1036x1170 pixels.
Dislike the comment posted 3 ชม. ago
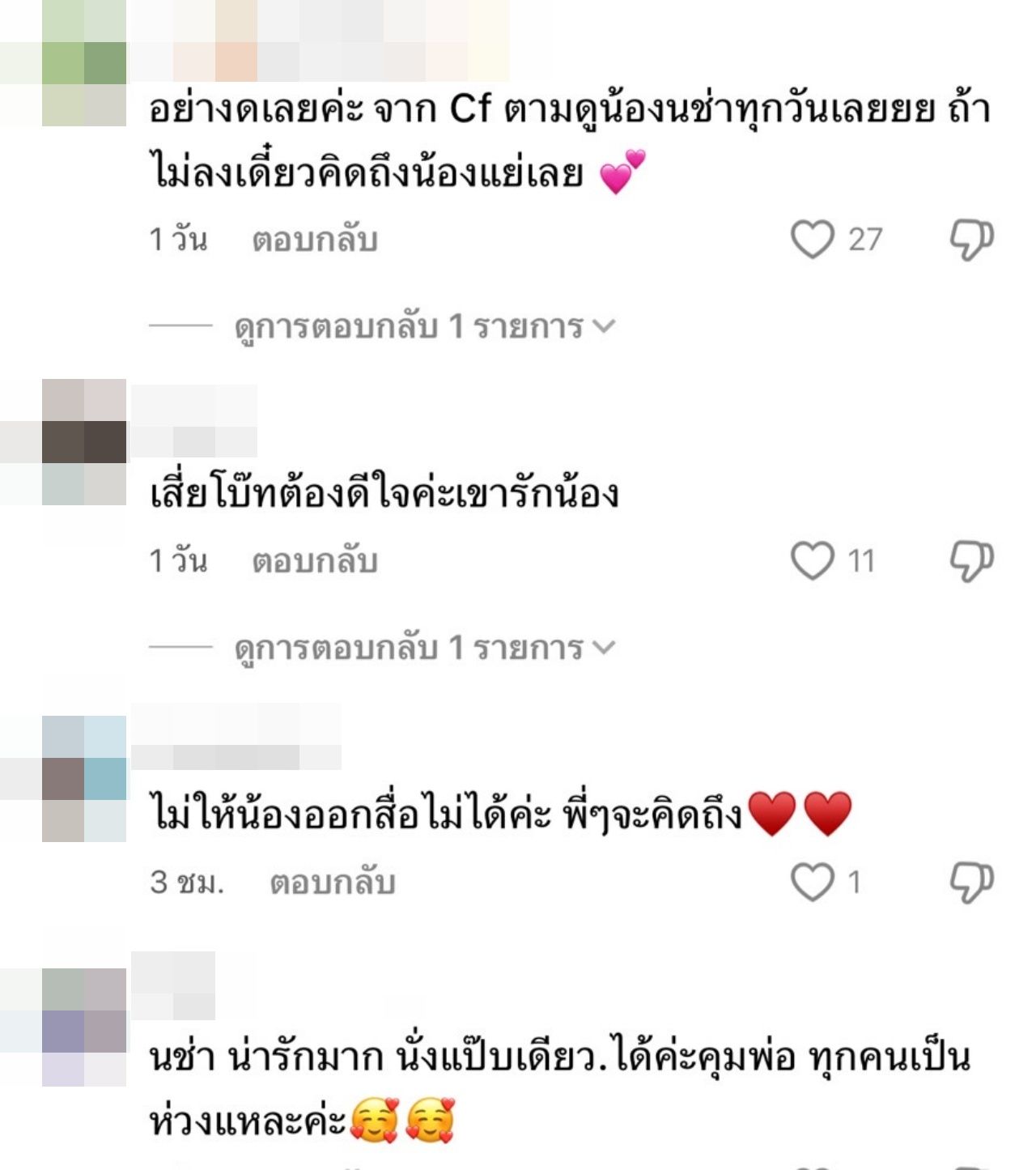[970, 882]
